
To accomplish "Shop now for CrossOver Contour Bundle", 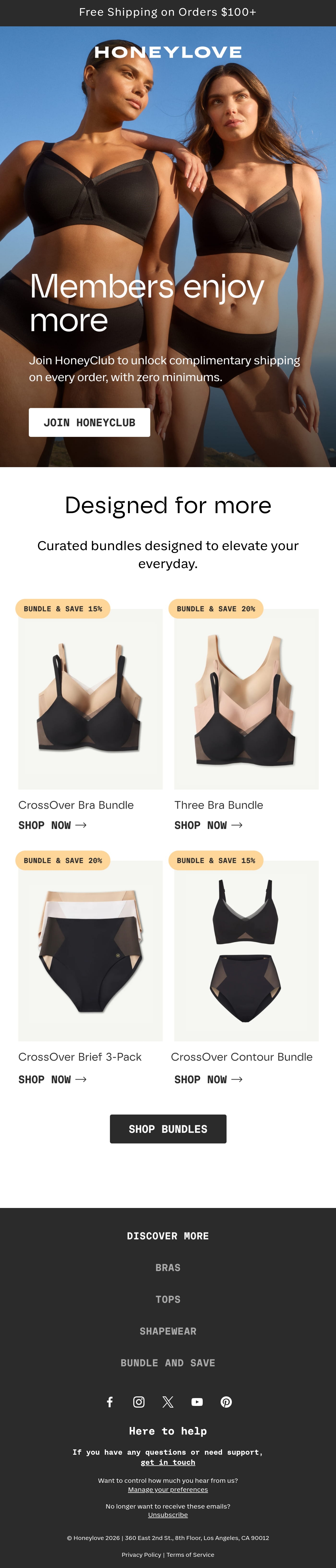I will (208, 1079).
